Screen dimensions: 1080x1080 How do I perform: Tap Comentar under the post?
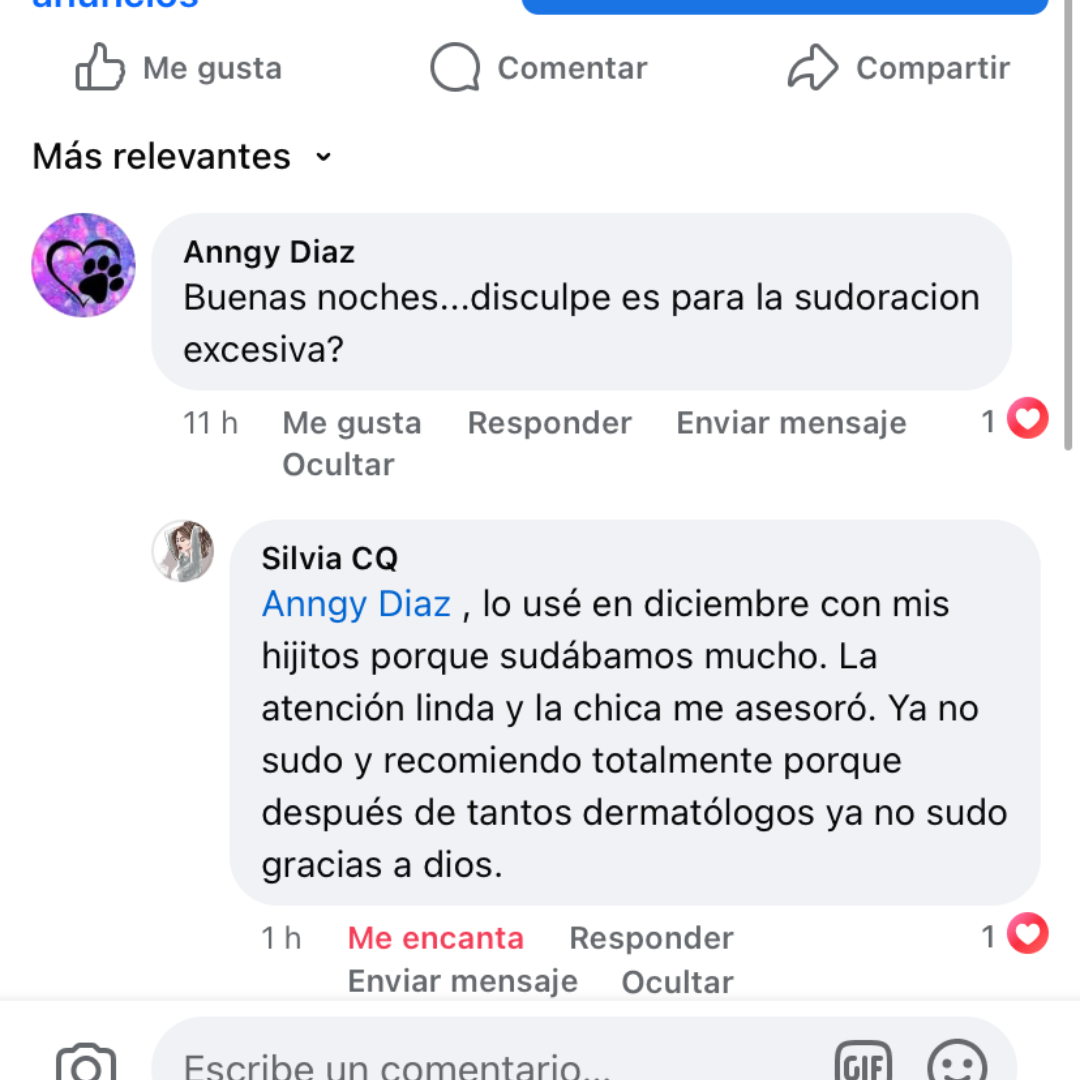pyautogui.click(x=540, y=68)
